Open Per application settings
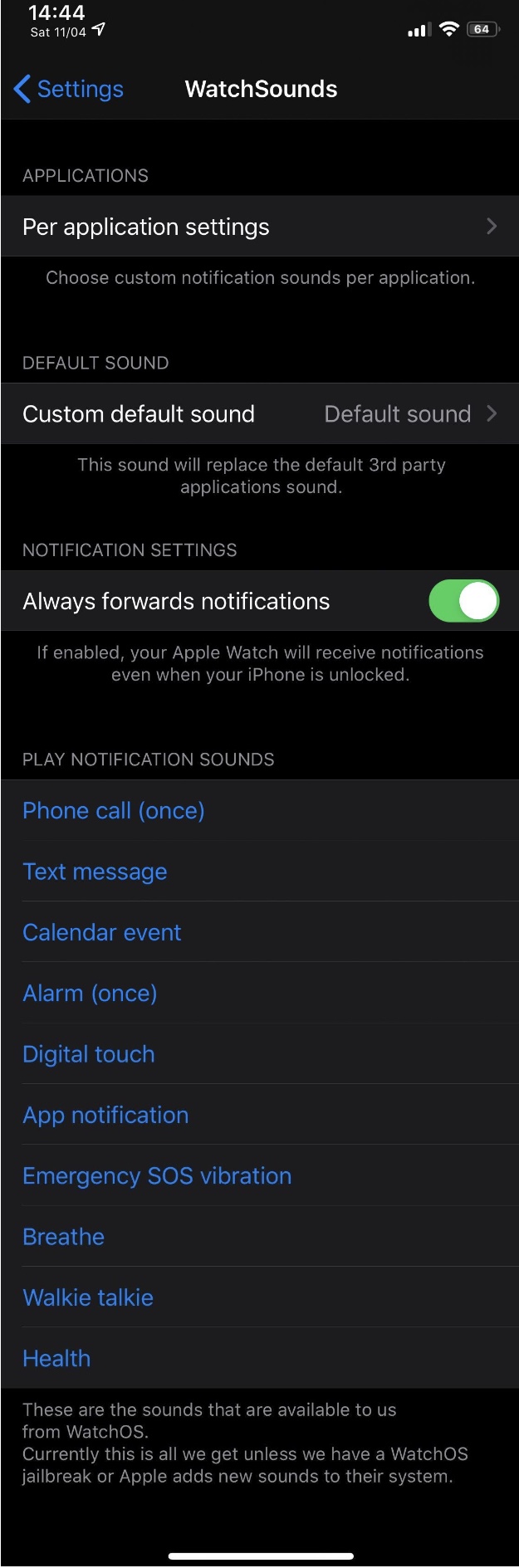 point(259,227)
